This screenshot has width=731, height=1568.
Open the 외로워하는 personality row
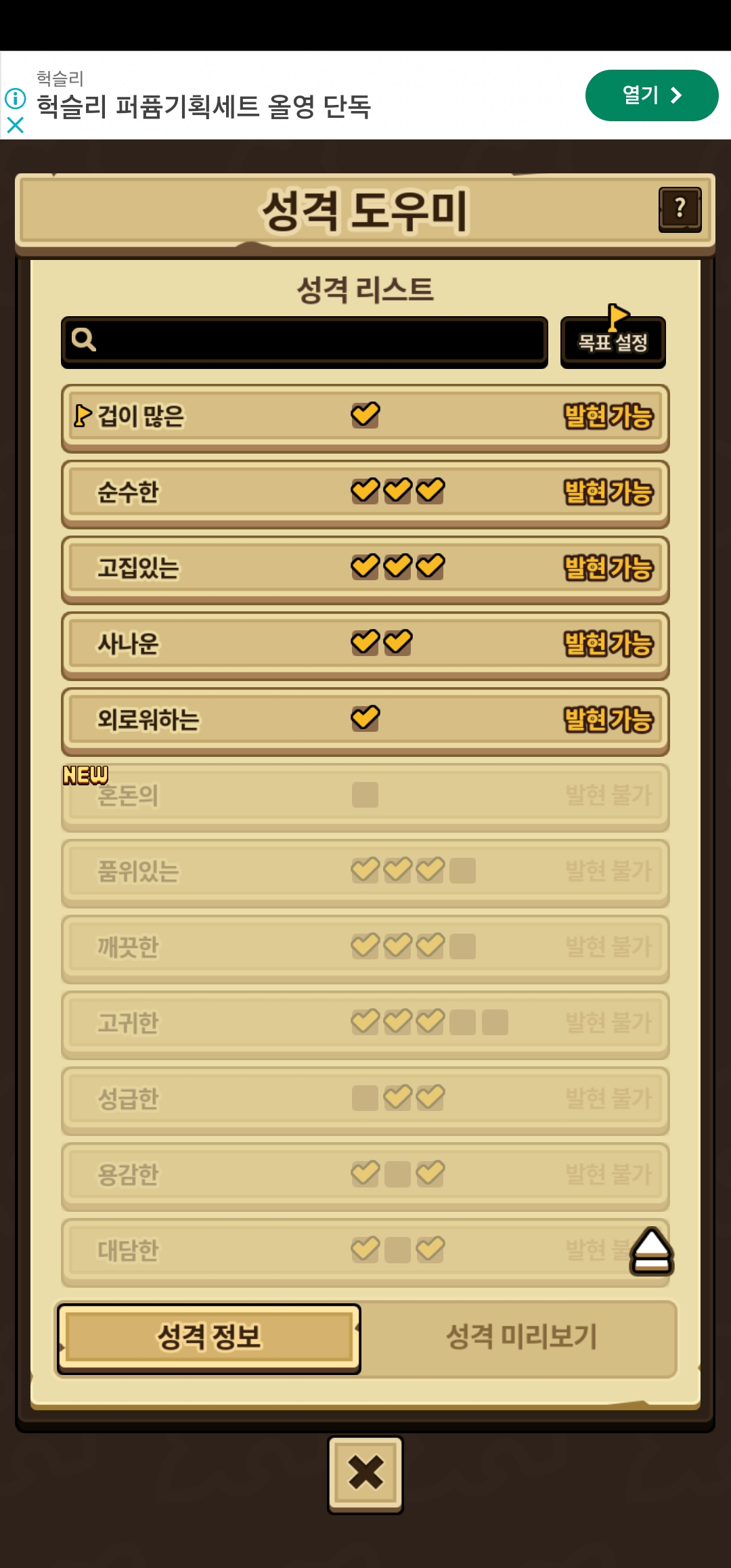coord(365,722)
